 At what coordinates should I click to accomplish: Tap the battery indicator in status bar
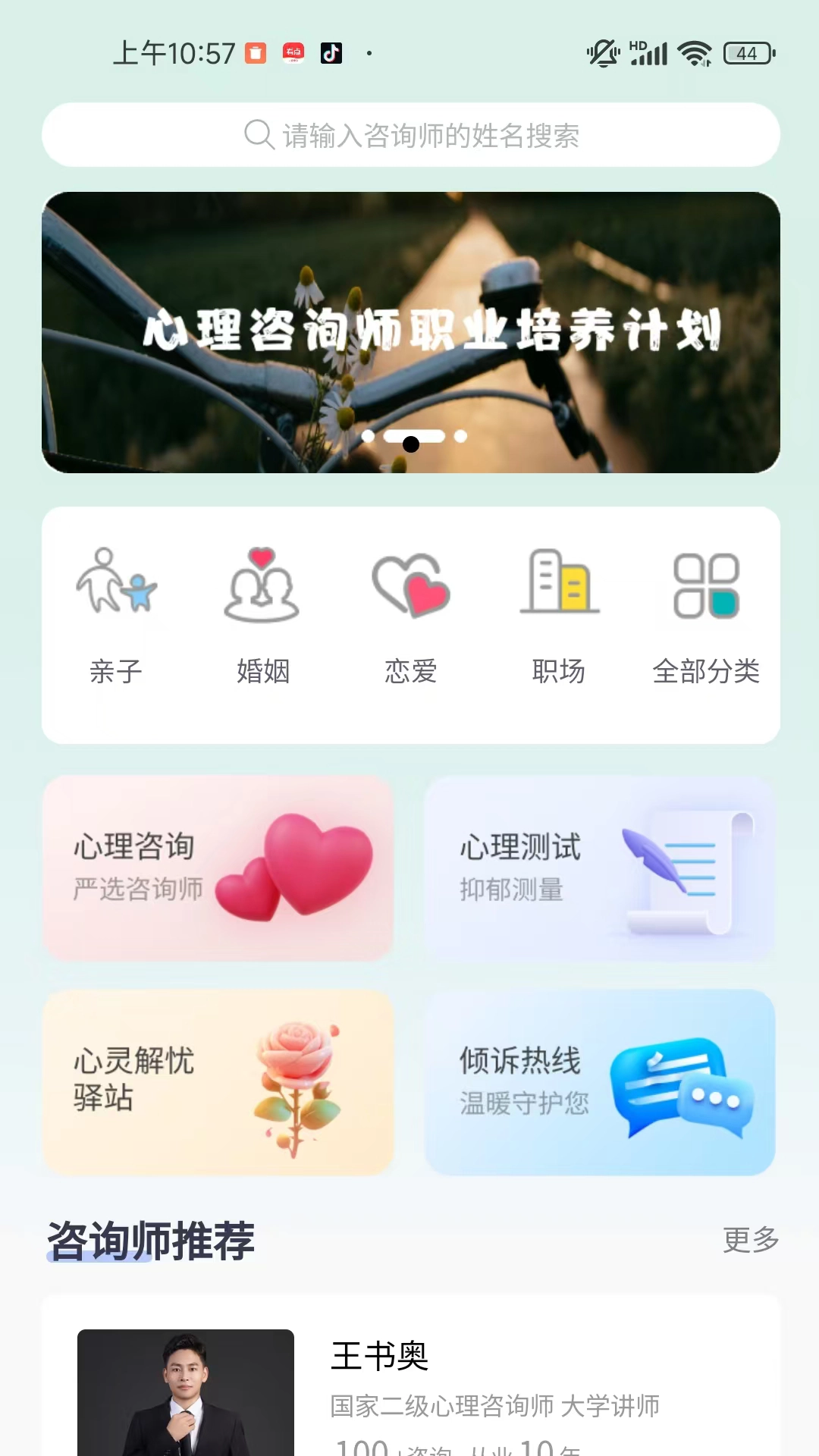(x=747, y=54)
